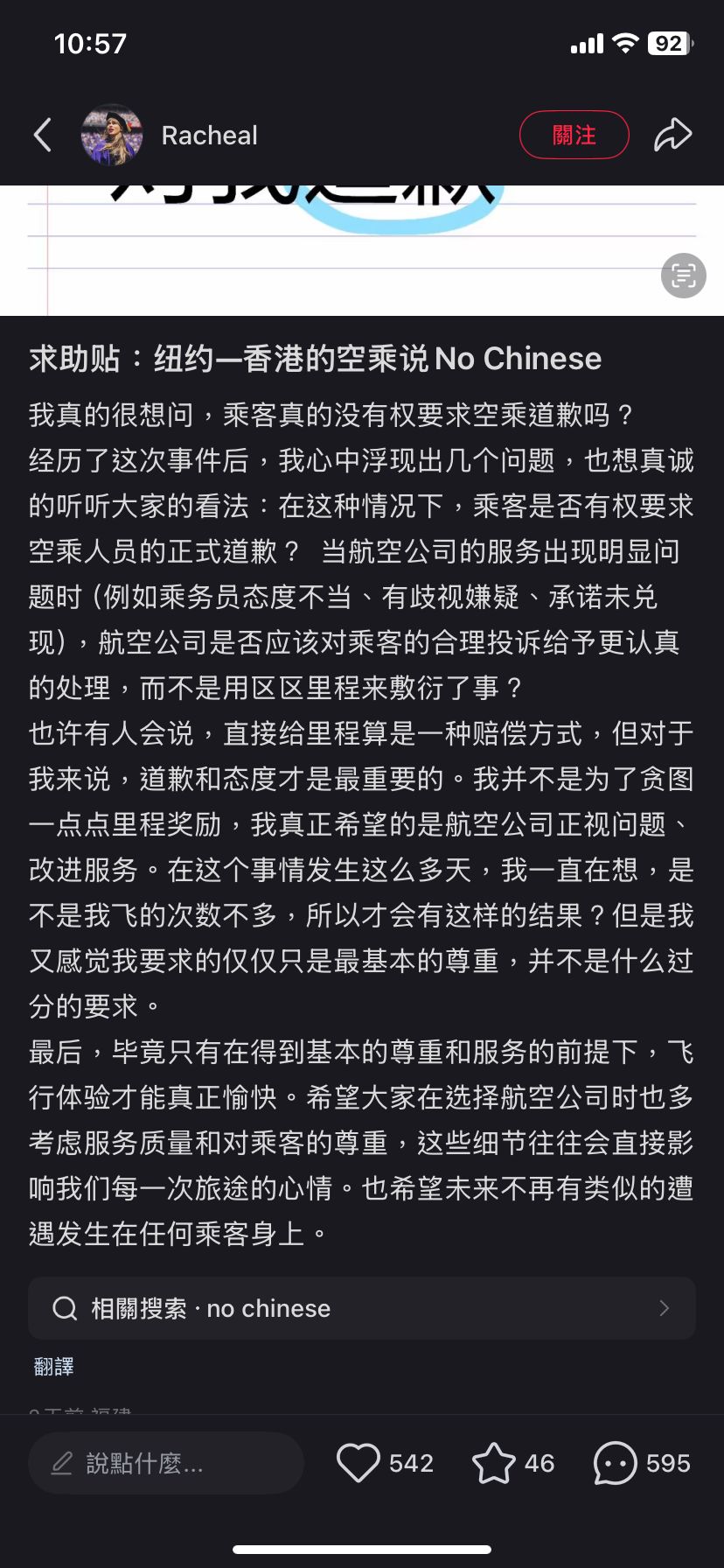This screenshot has width=724, height=1568.
Task: Like the post with the heart icon
Action: coord(359,1463)
